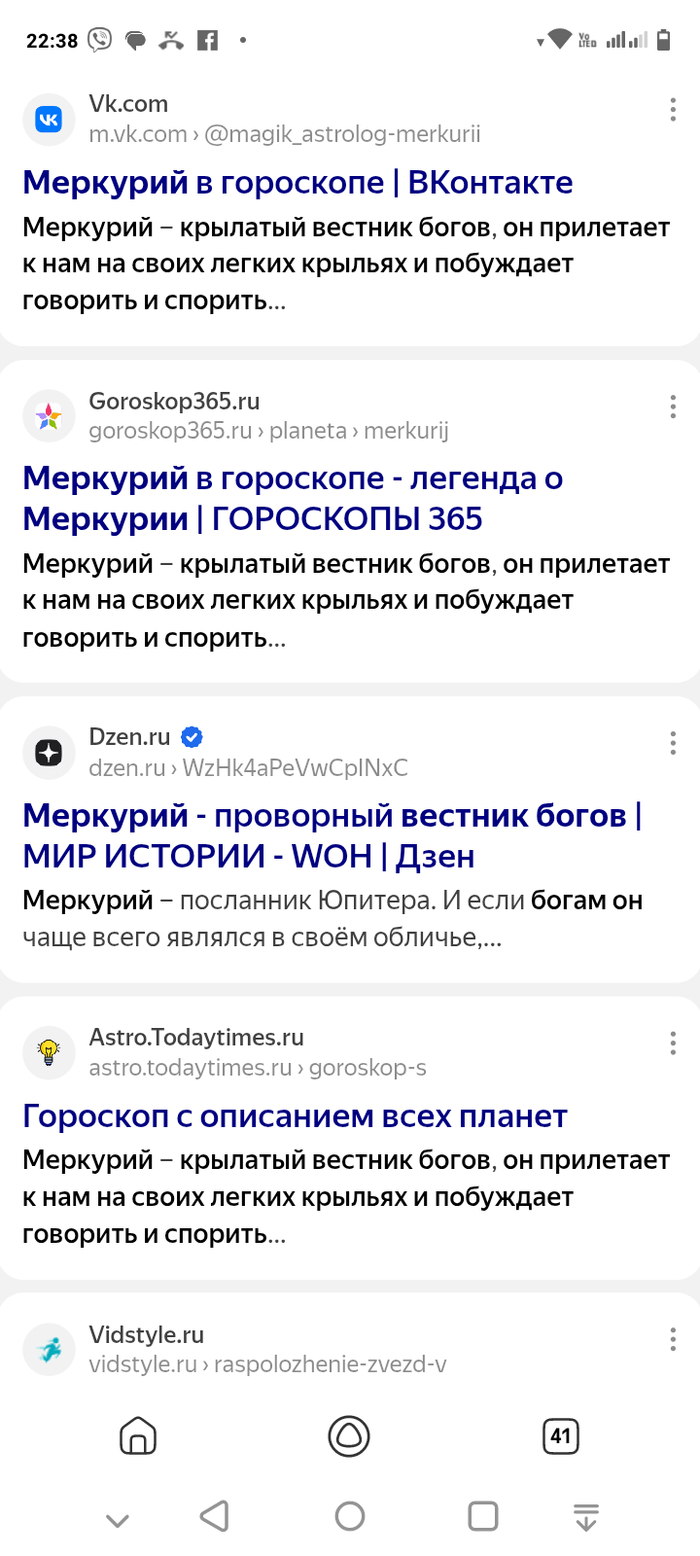Open the menu for the Astro.Todaytimes.ru result
The image size is (700, 1556).
tap(673, 1043)
